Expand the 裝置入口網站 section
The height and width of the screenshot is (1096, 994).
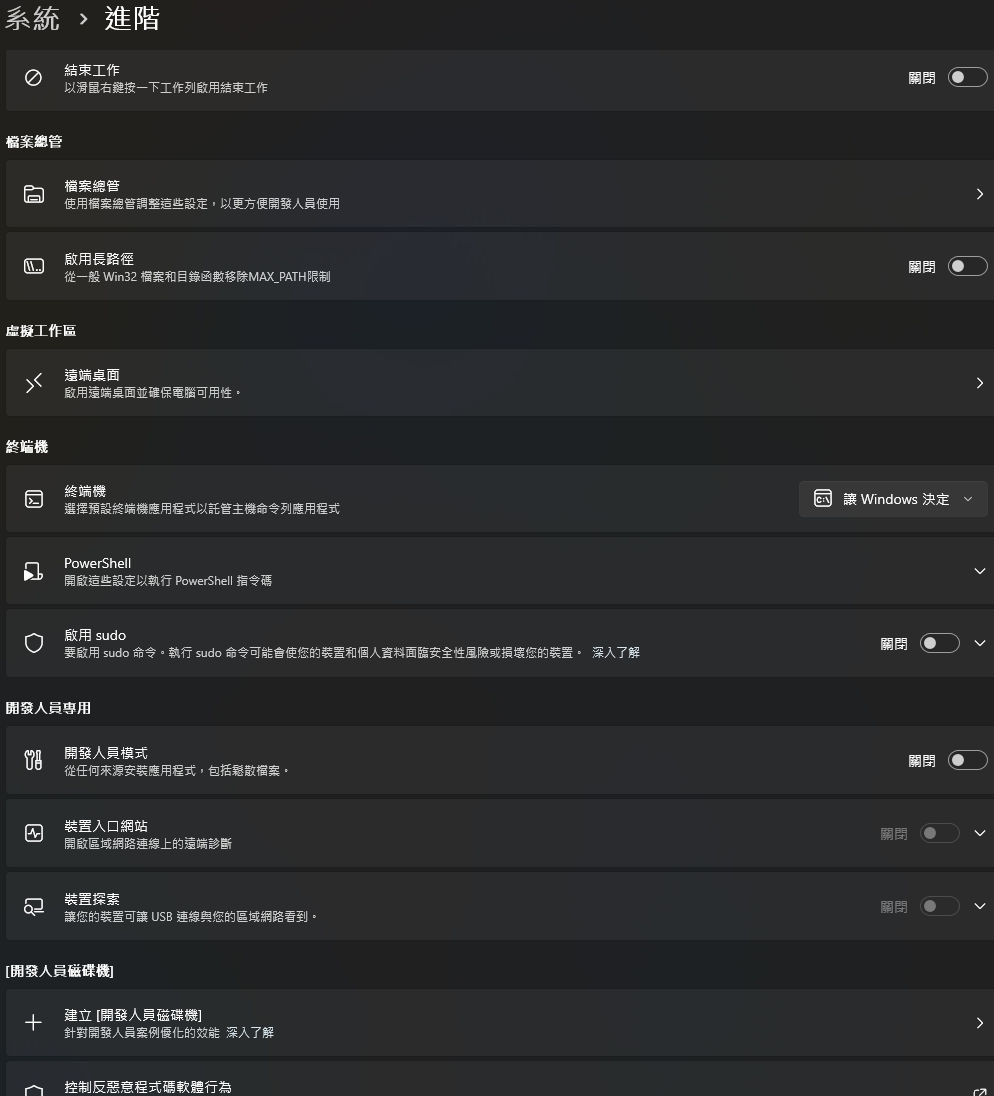point(979,833)
